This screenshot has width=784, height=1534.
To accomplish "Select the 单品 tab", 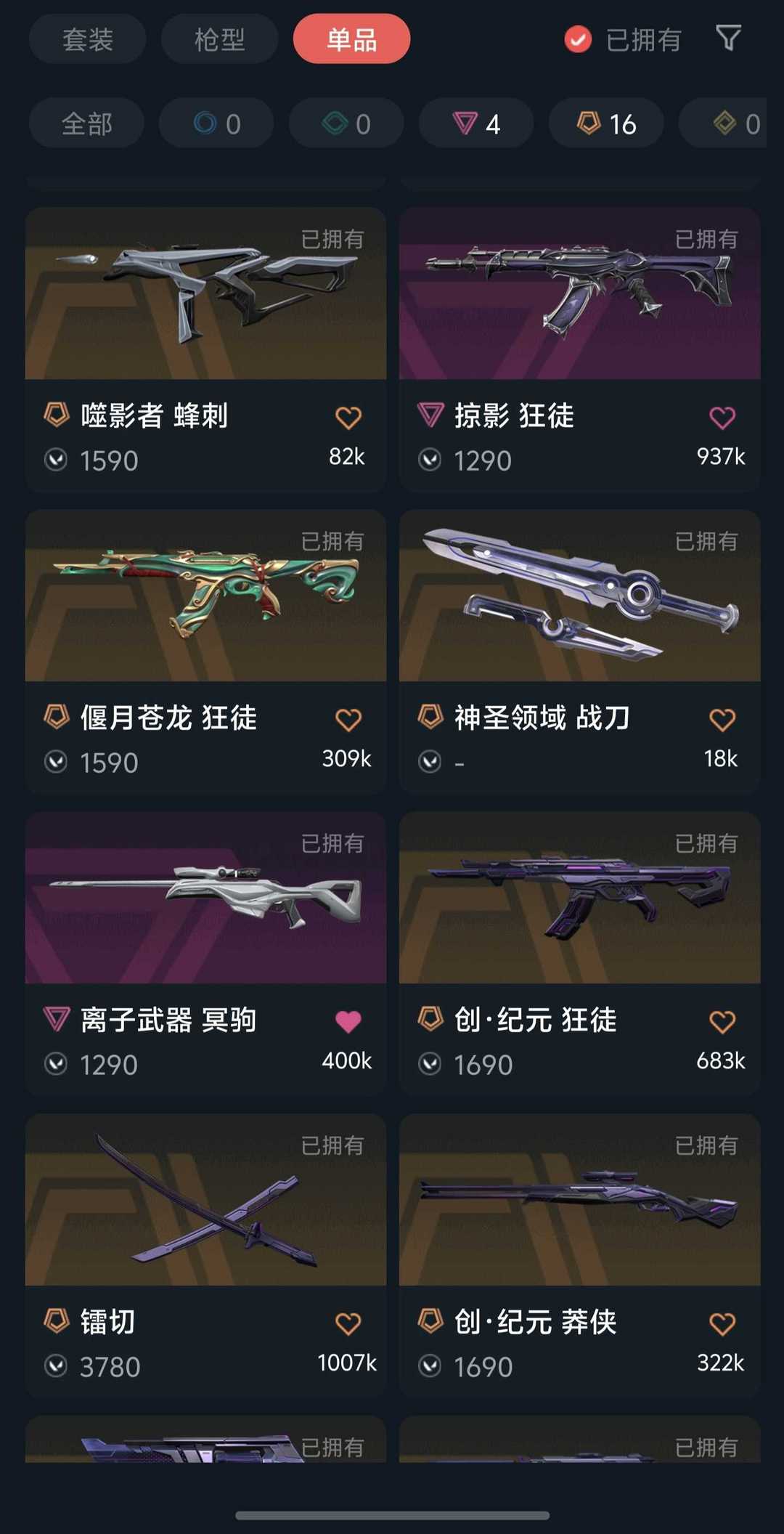I will tap(351, 39).
